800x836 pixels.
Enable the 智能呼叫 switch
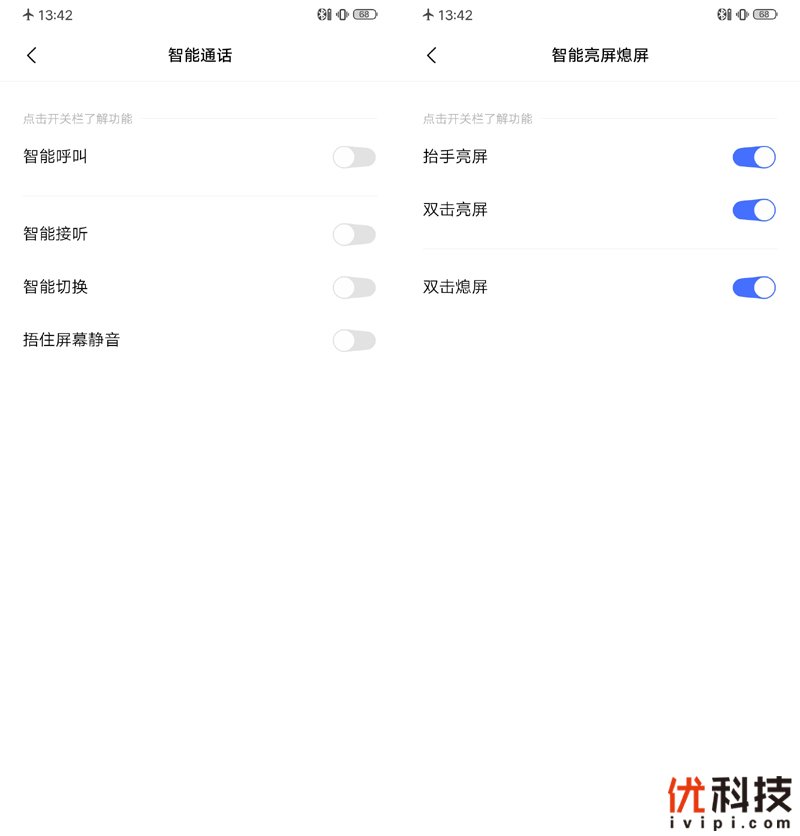(354, 157)
